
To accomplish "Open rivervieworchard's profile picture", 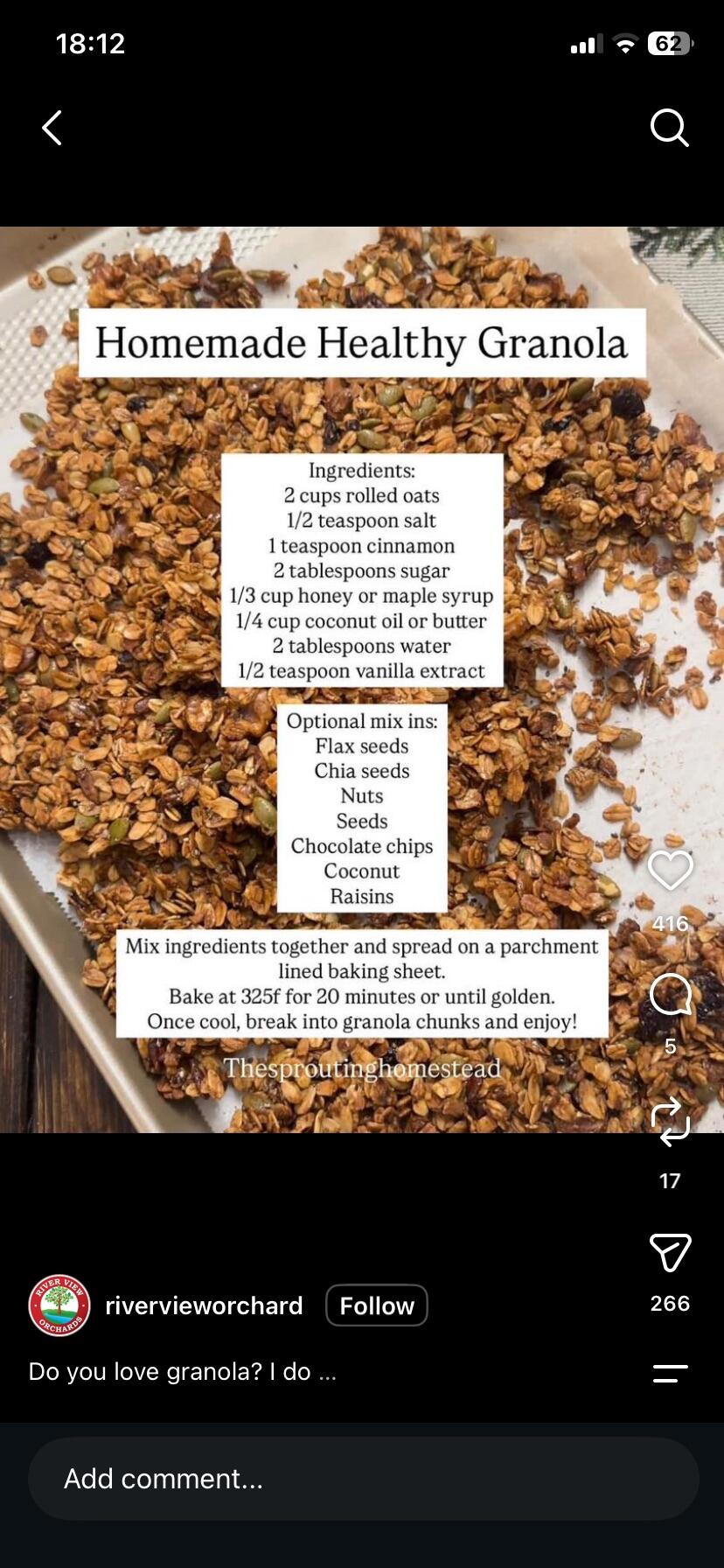I will 59,1305.
